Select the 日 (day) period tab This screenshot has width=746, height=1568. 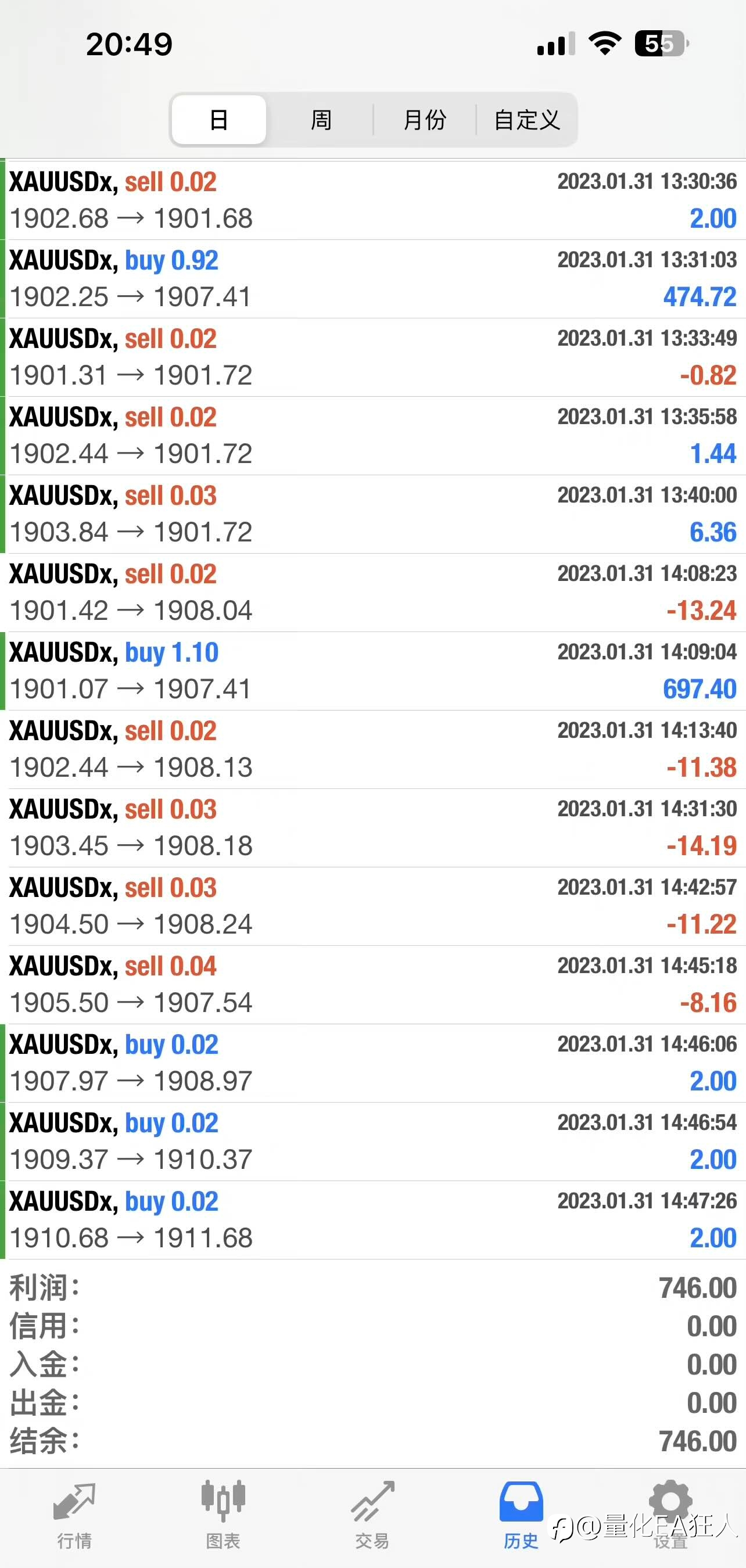point(219,119)
